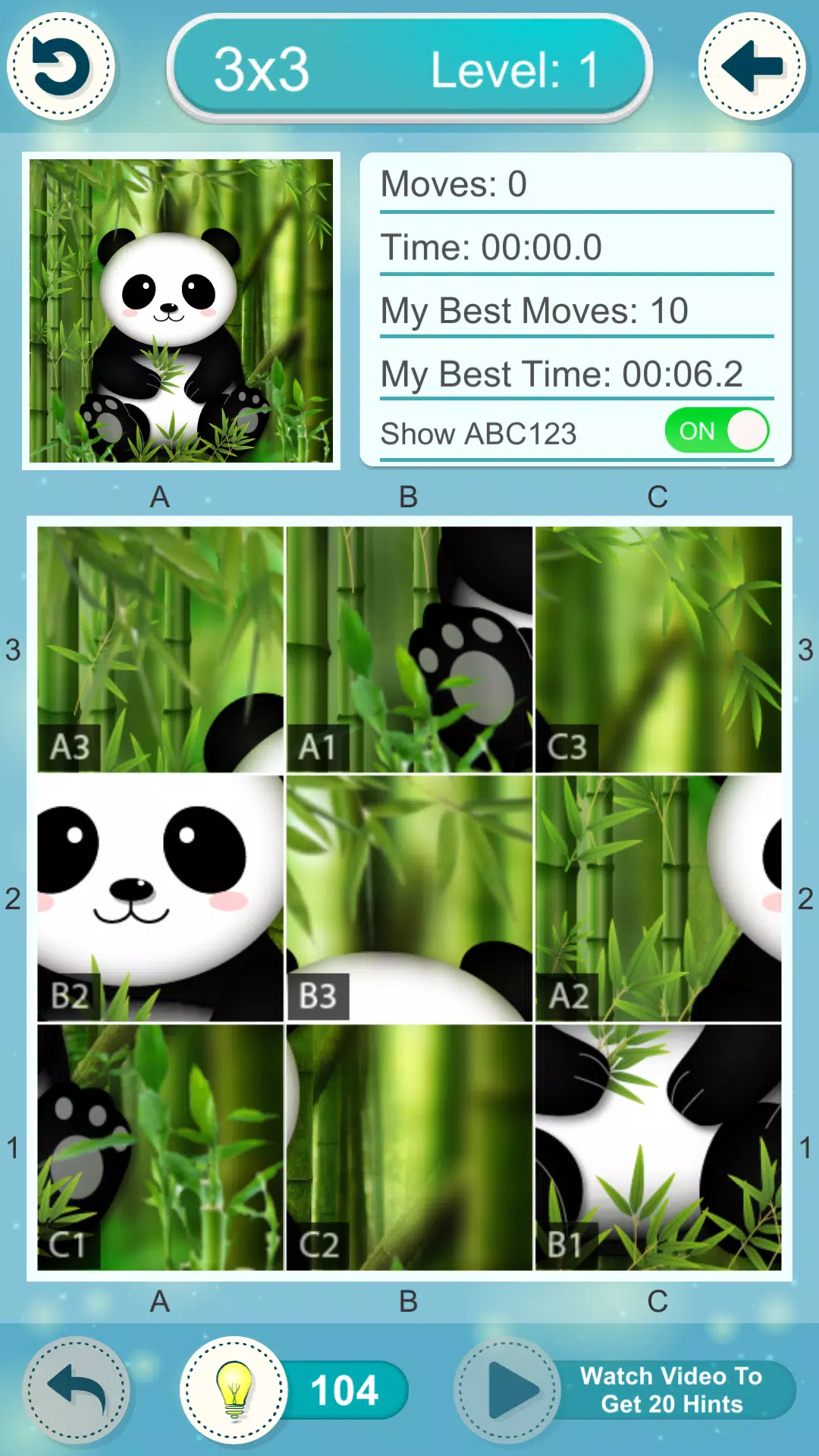Select the puzzle tile labeled A1
Image resolution: width=819 pixels, height=1456 pixels.
(409, 649)
